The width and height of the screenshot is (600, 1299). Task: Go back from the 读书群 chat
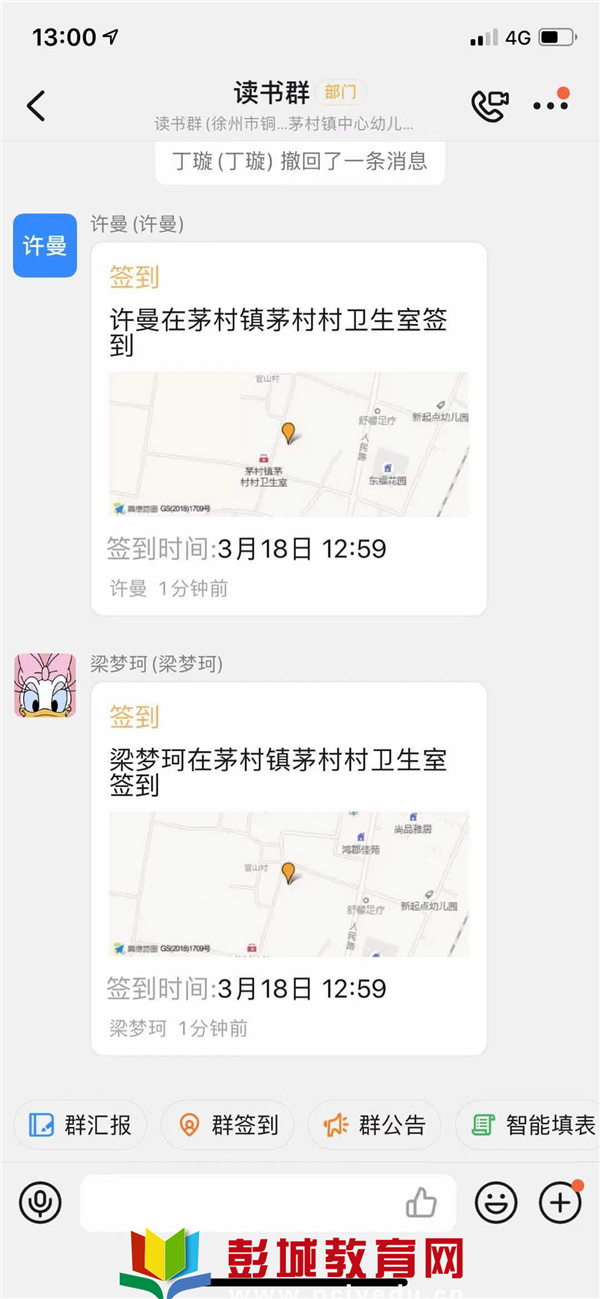click(x=36, y=105)
